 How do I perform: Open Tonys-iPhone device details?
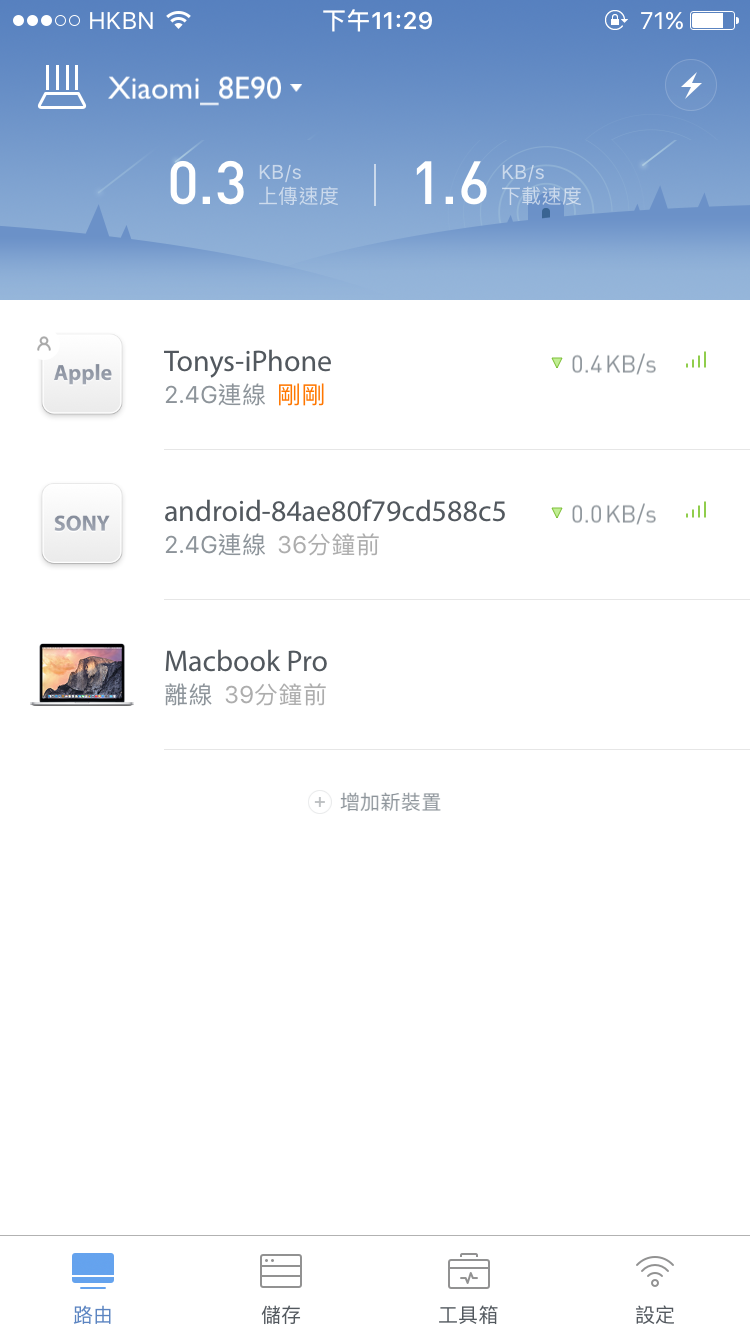(x=375, y=375)
